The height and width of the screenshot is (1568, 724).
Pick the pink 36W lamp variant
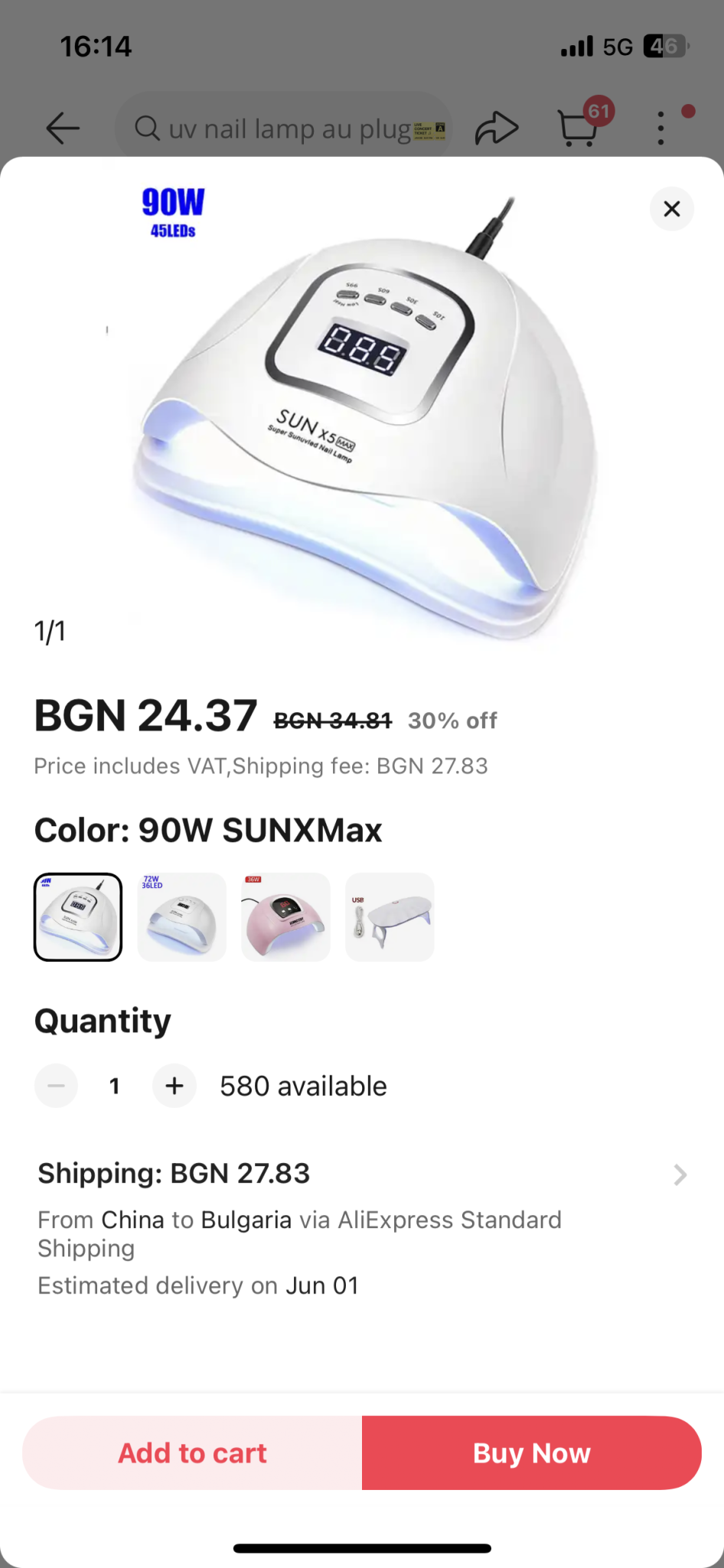pyautogui.click(x=285, y=917)
